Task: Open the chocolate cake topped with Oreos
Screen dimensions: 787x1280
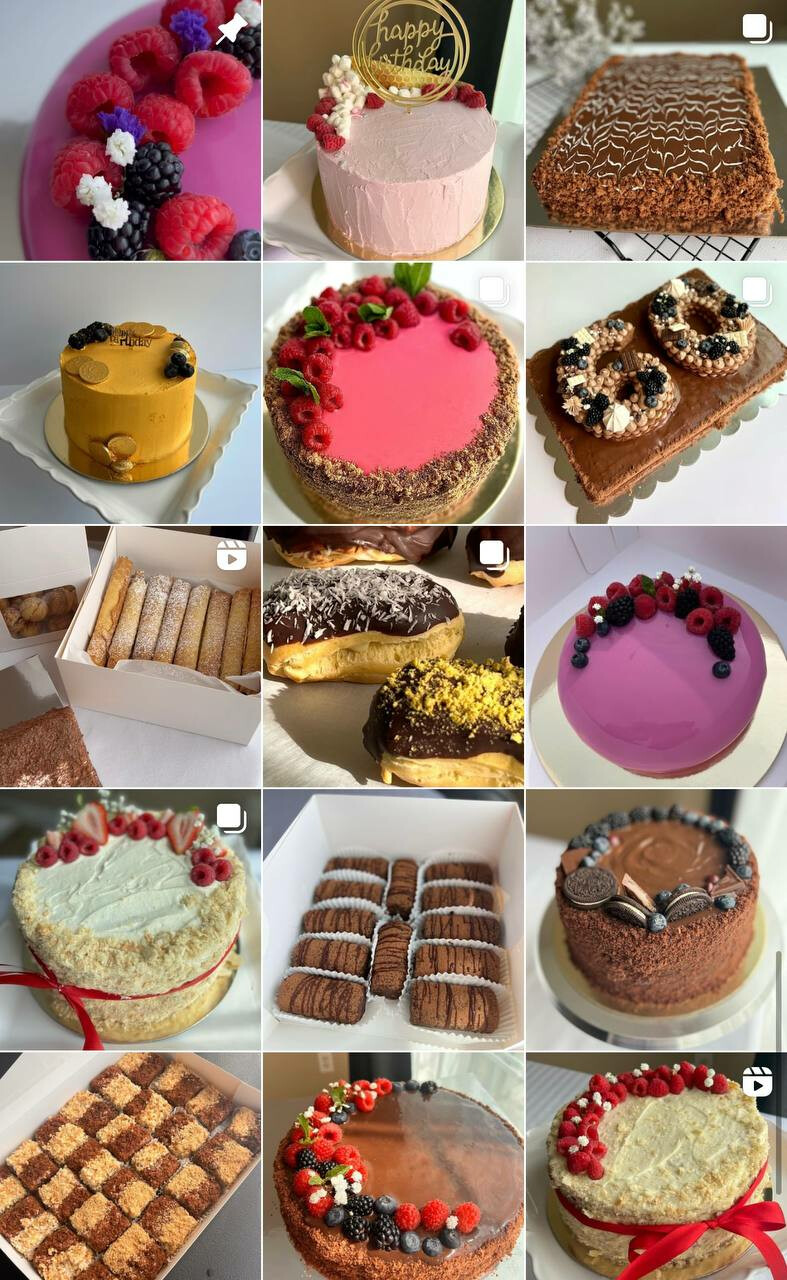Action: click(656, 919)
